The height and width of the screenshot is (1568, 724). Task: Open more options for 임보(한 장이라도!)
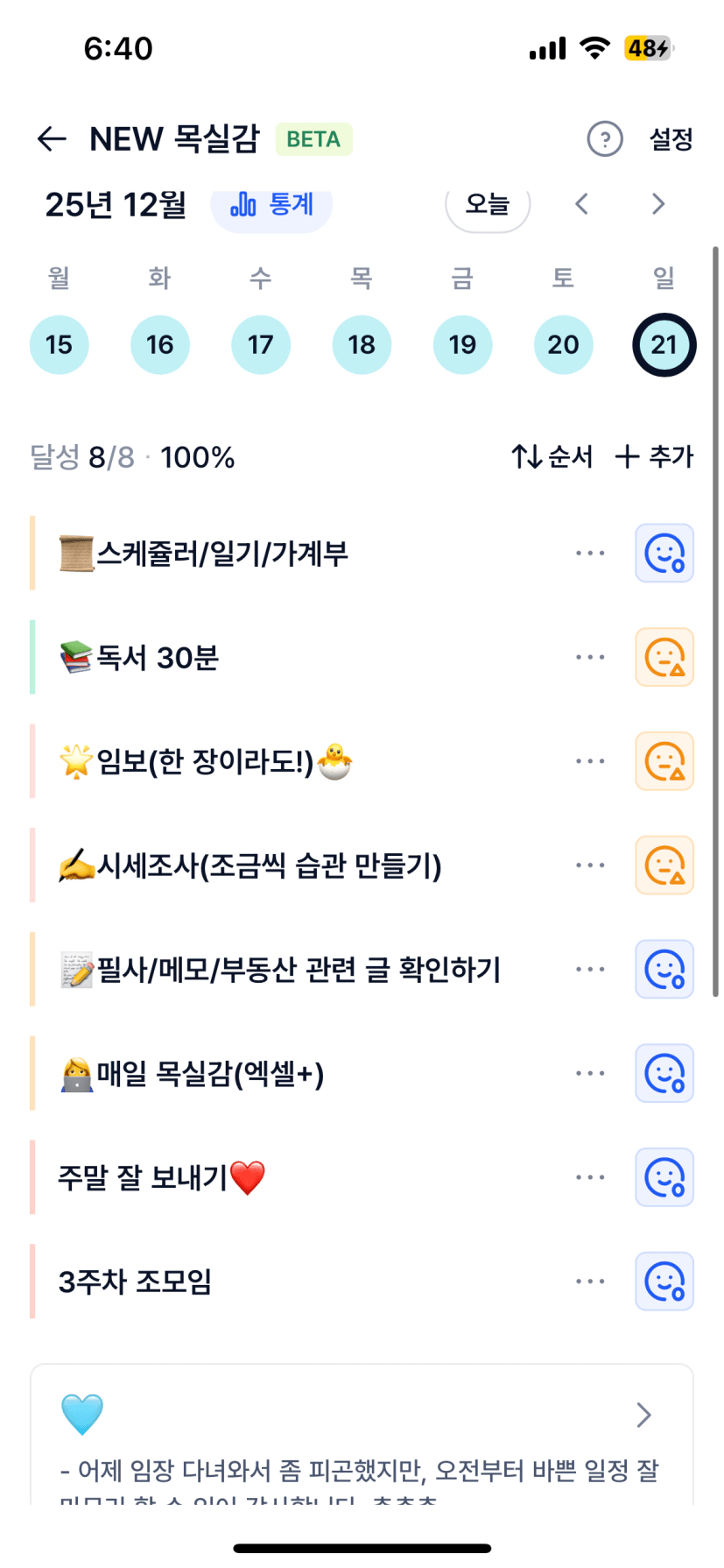tap(590, 761)
